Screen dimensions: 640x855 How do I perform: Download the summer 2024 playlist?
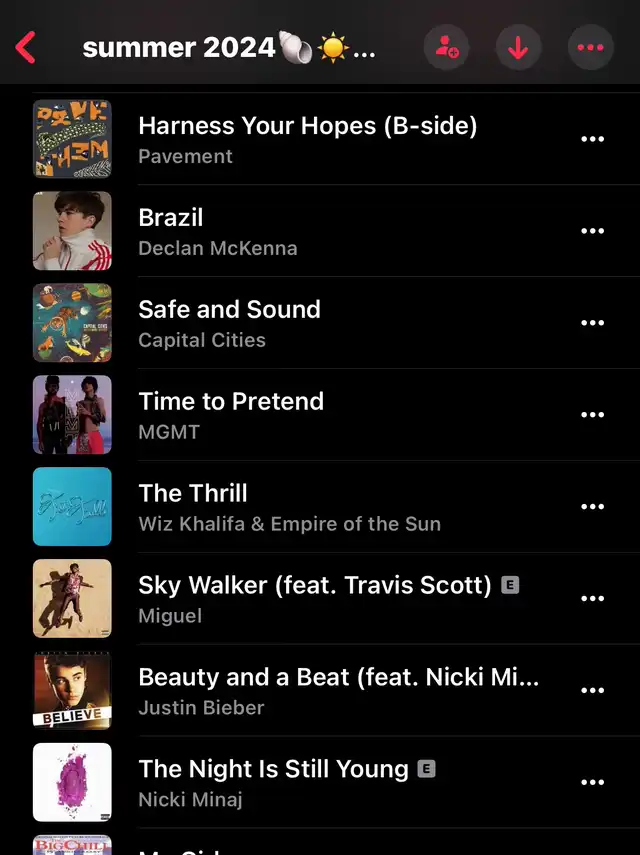[x=518, y=47]
